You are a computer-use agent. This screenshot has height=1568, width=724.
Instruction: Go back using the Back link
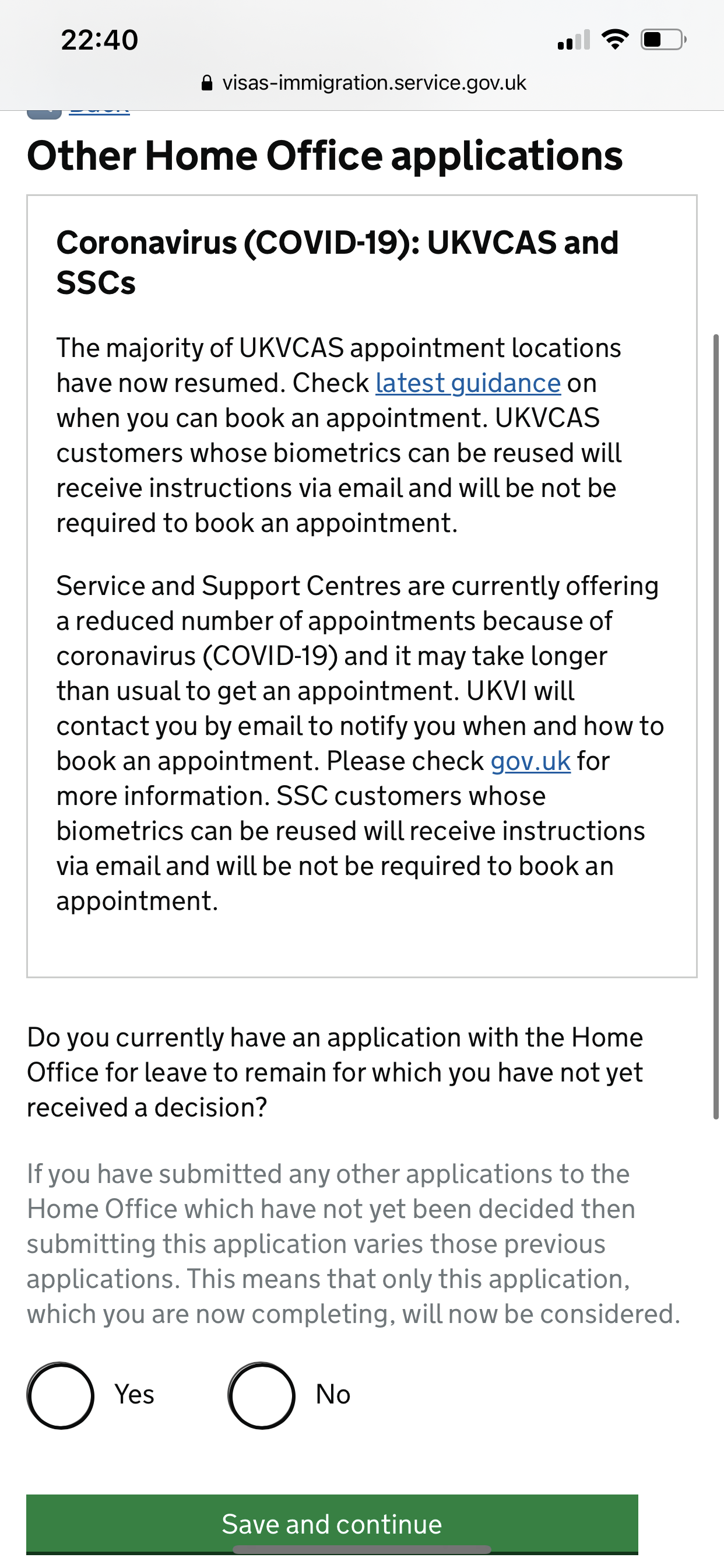coord(99,112)
